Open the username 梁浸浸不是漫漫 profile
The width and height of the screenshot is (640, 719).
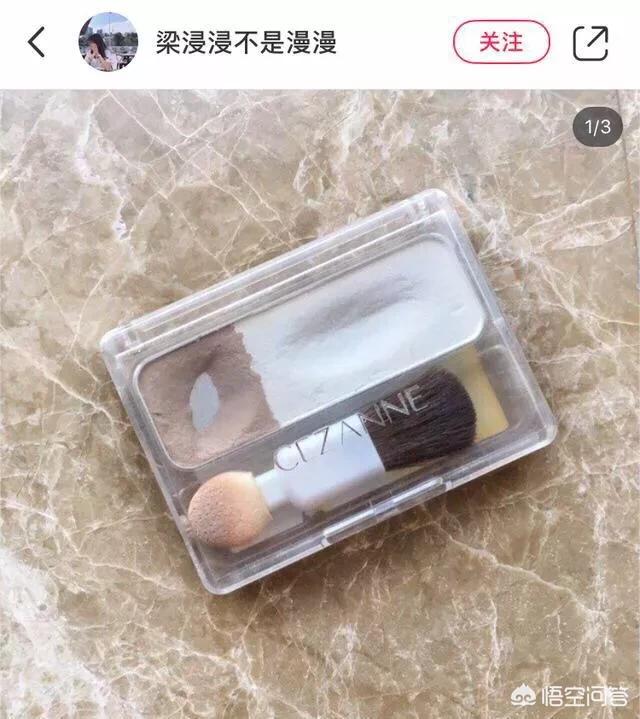(245, 42)
